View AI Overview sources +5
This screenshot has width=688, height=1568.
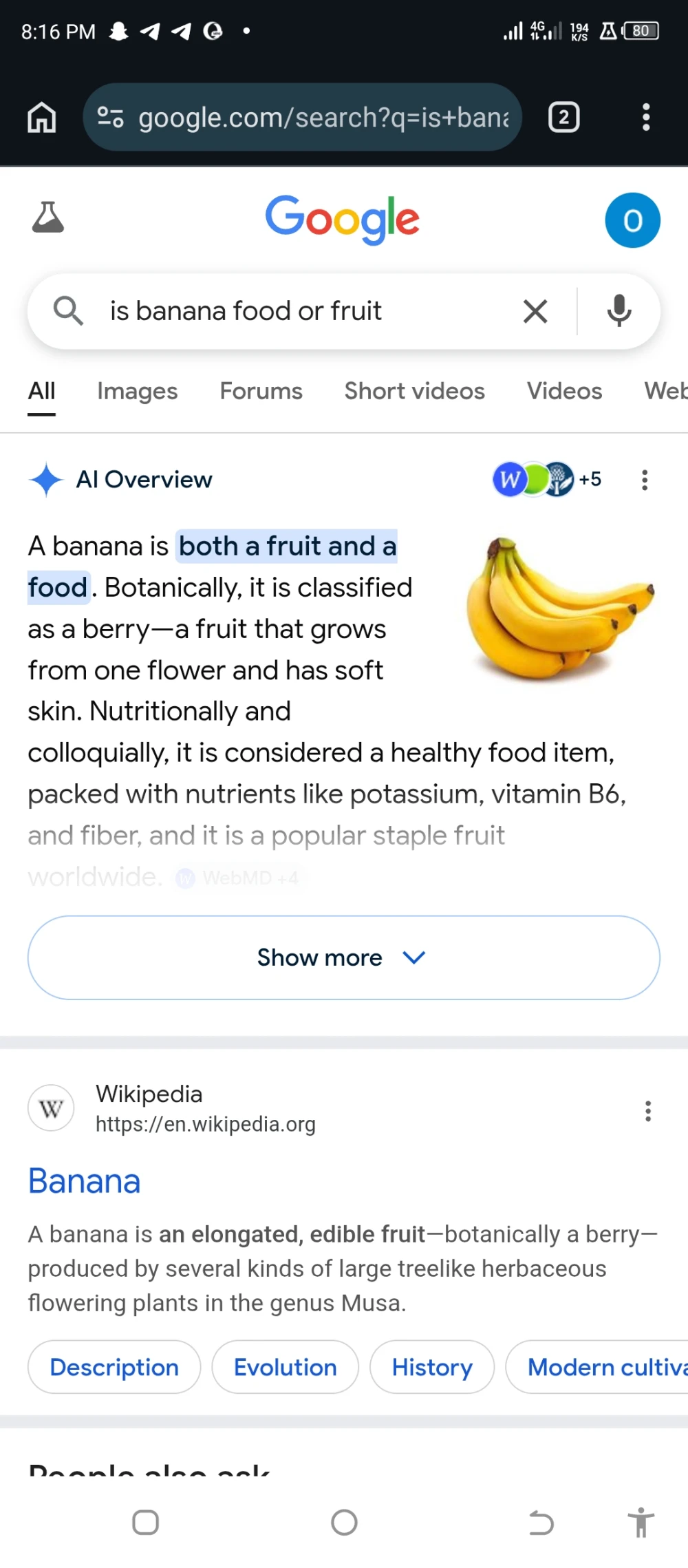(x=547, y=479)
